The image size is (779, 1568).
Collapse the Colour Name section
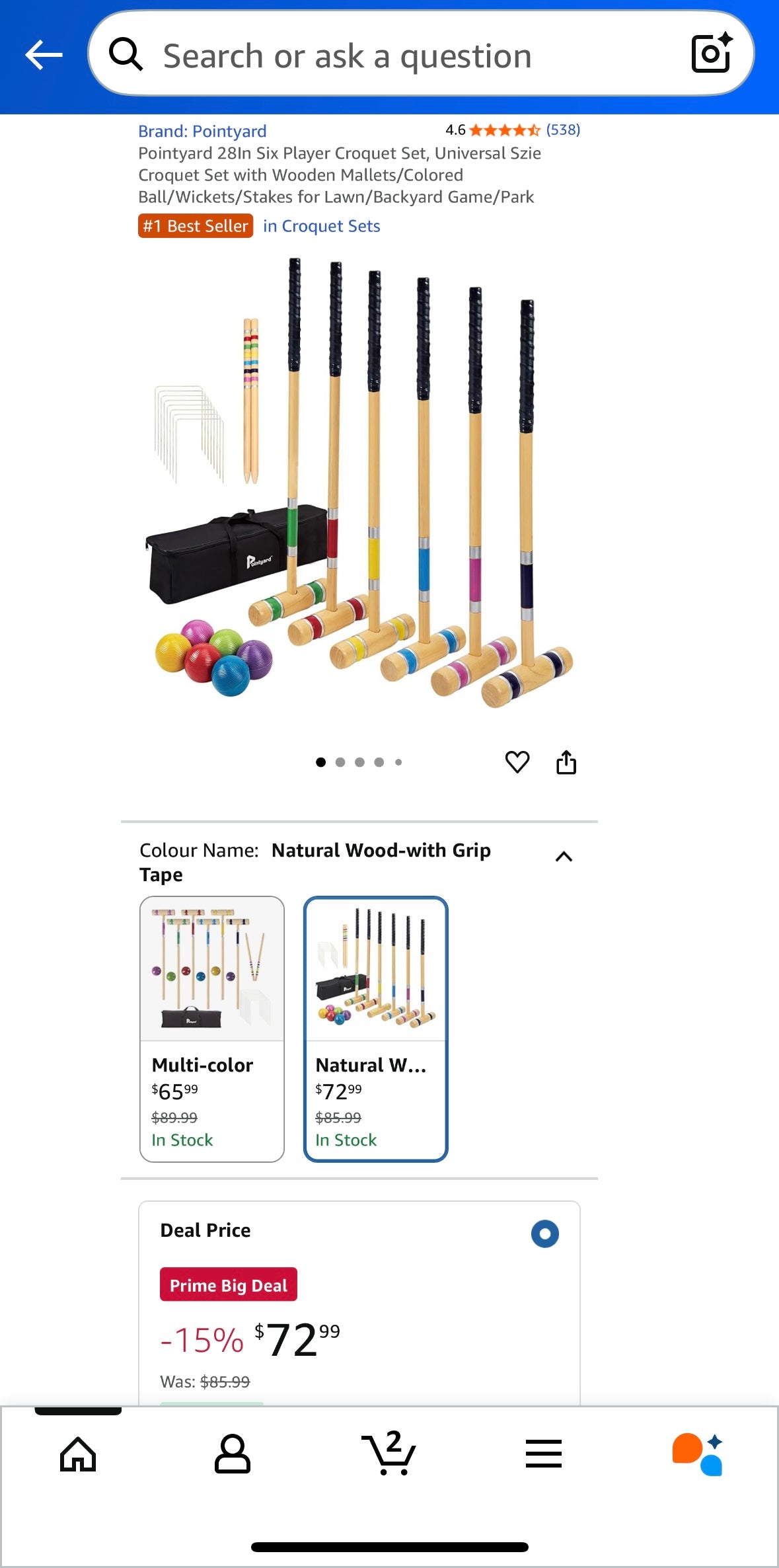564,856
